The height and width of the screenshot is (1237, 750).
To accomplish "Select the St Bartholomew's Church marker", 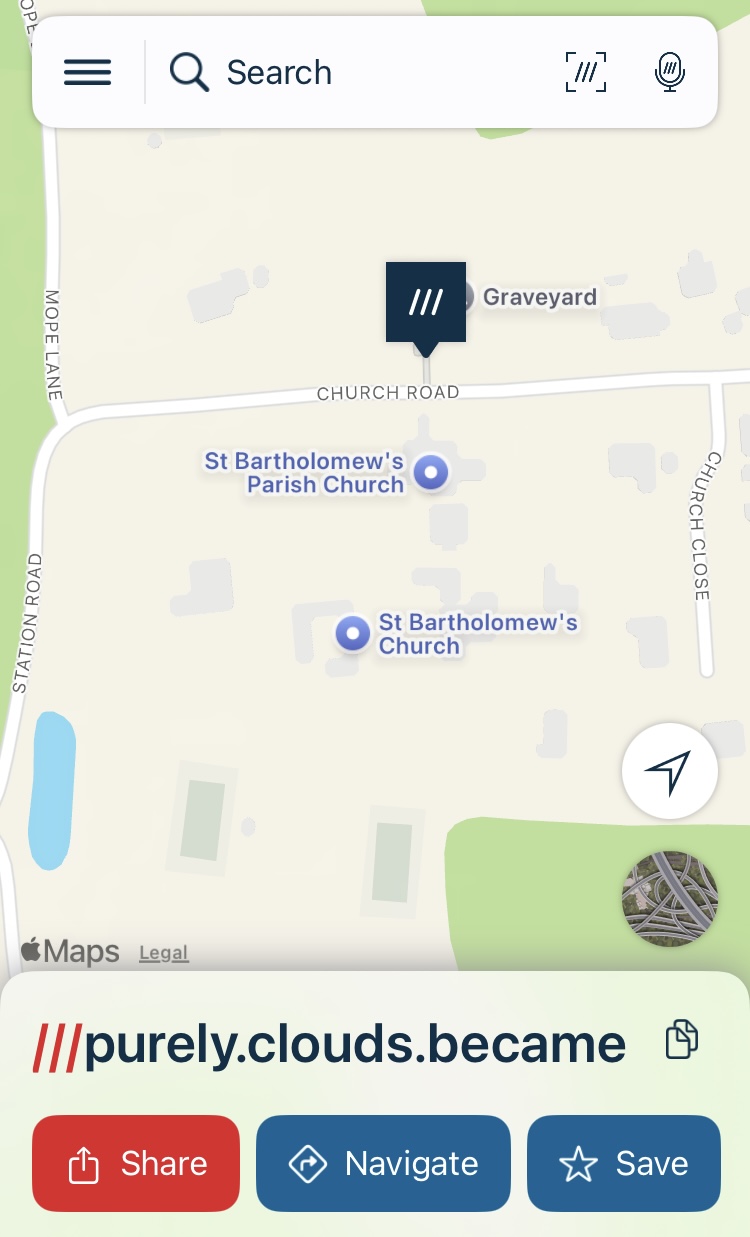I will [352, 633].
